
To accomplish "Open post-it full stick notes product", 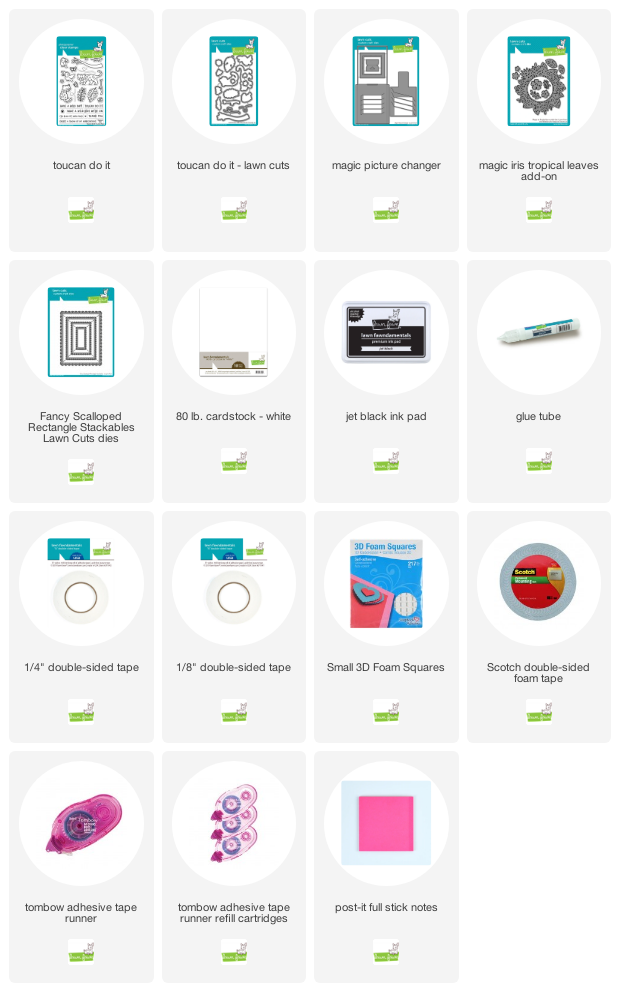I will click(x=386, y=867).
